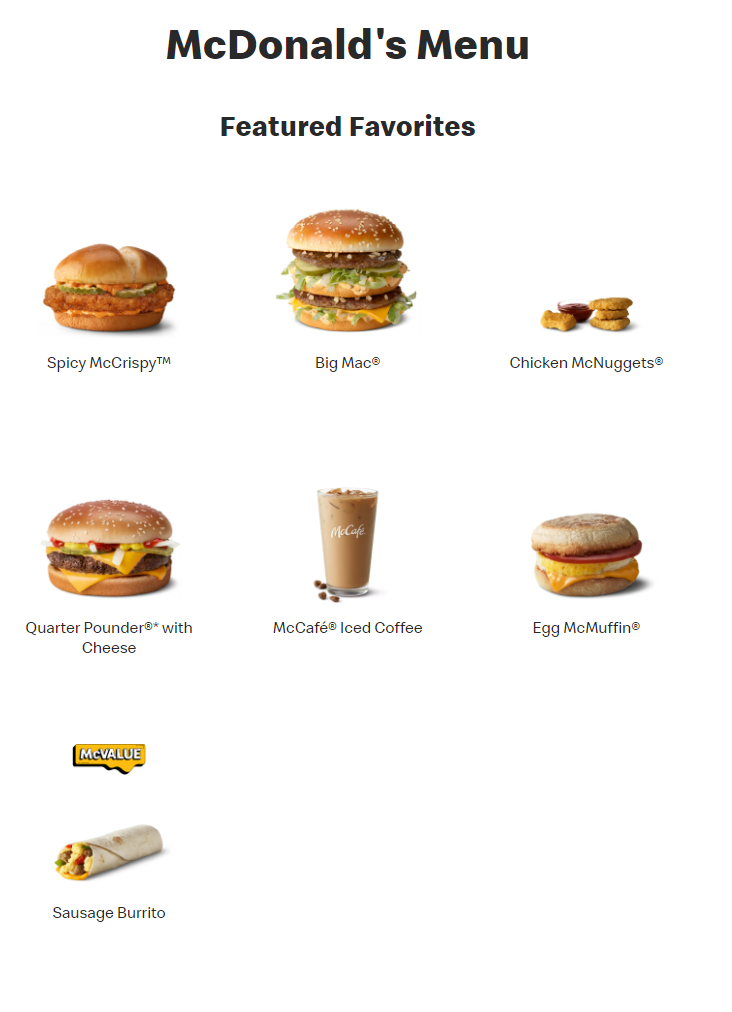Open the Sausage Burrito item
732x1012 pixels.
[109, 852]
